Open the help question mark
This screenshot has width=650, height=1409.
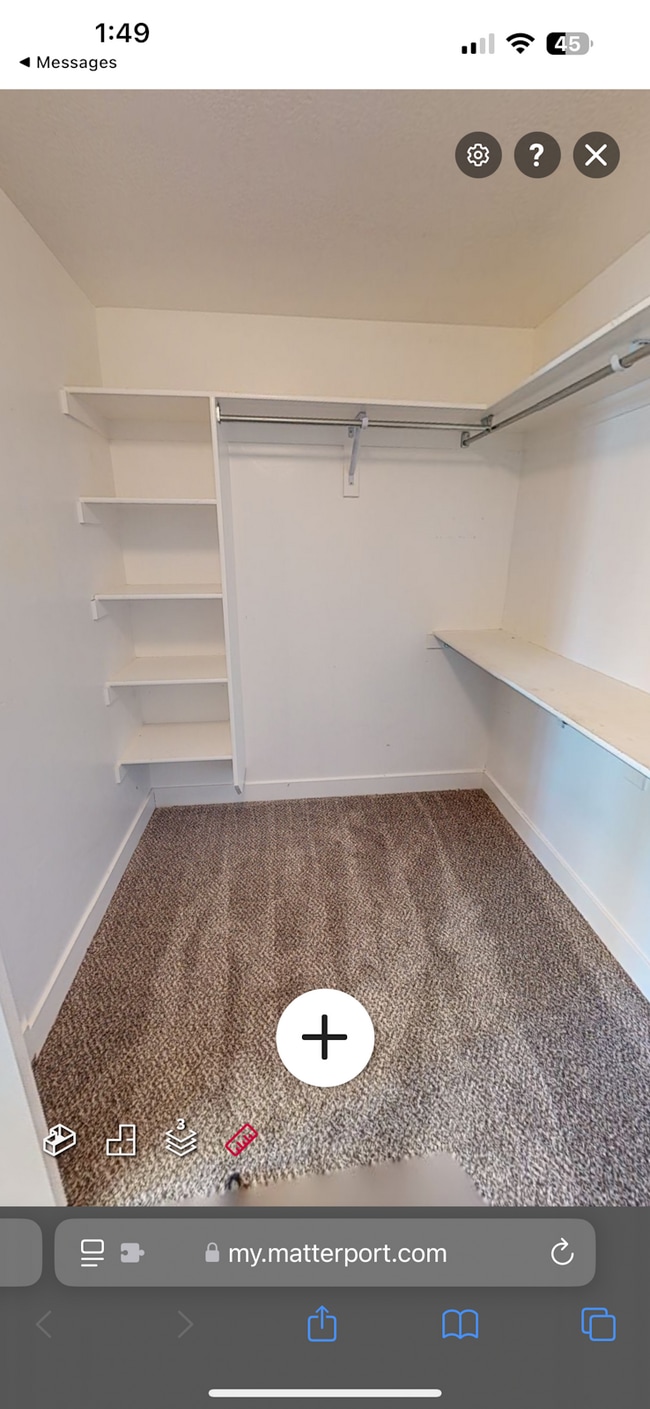tap(537, 155)
